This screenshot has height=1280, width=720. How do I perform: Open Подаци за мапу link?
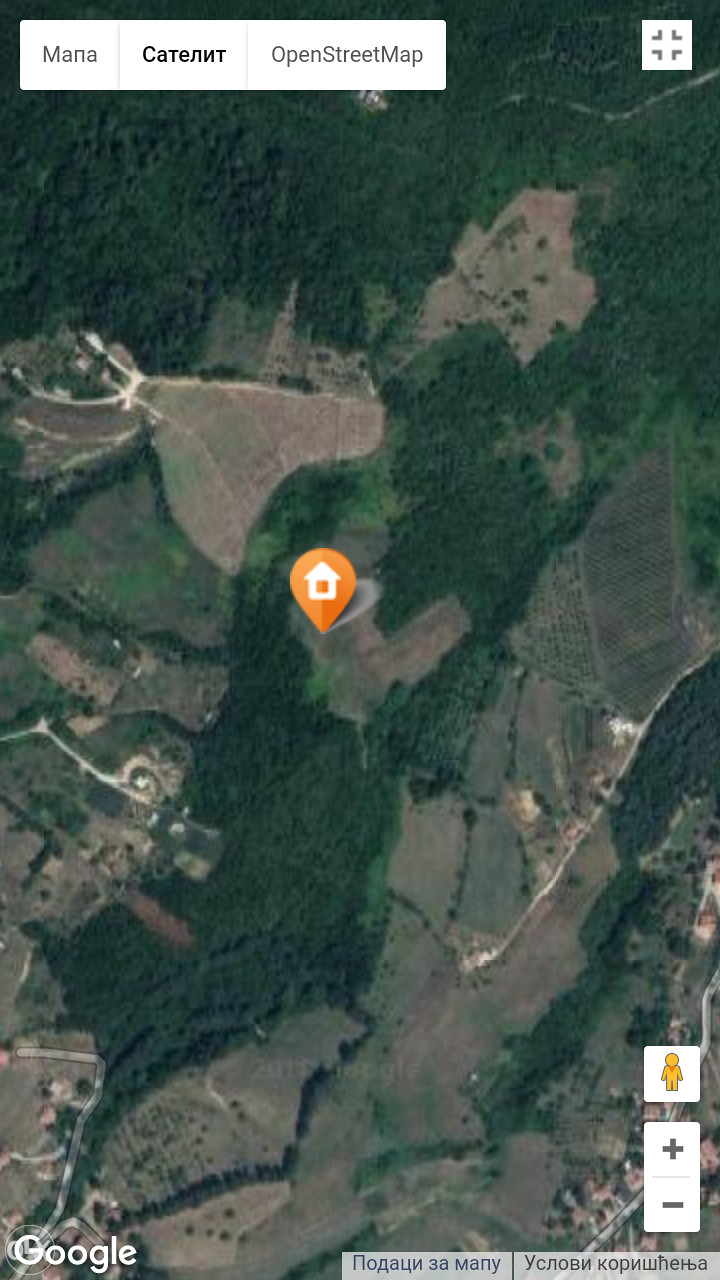pos(427,1265)
